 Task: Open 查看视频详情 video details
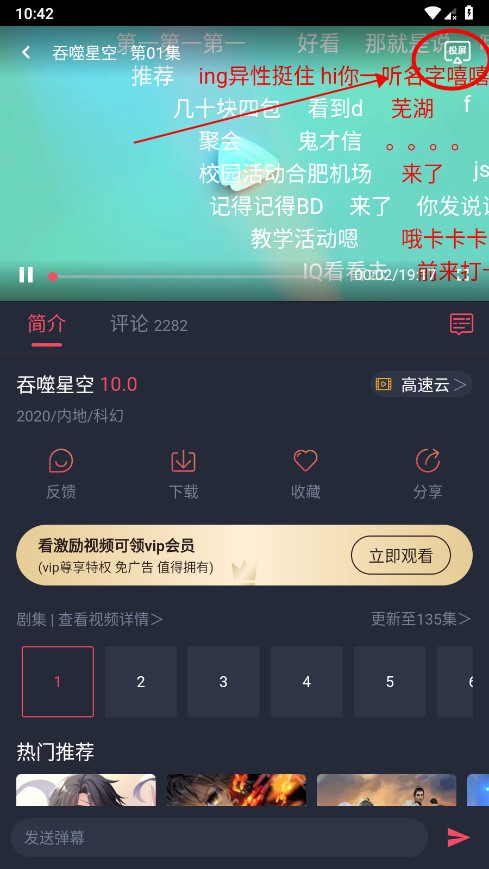pyautogui.click(x=110, y=619)
